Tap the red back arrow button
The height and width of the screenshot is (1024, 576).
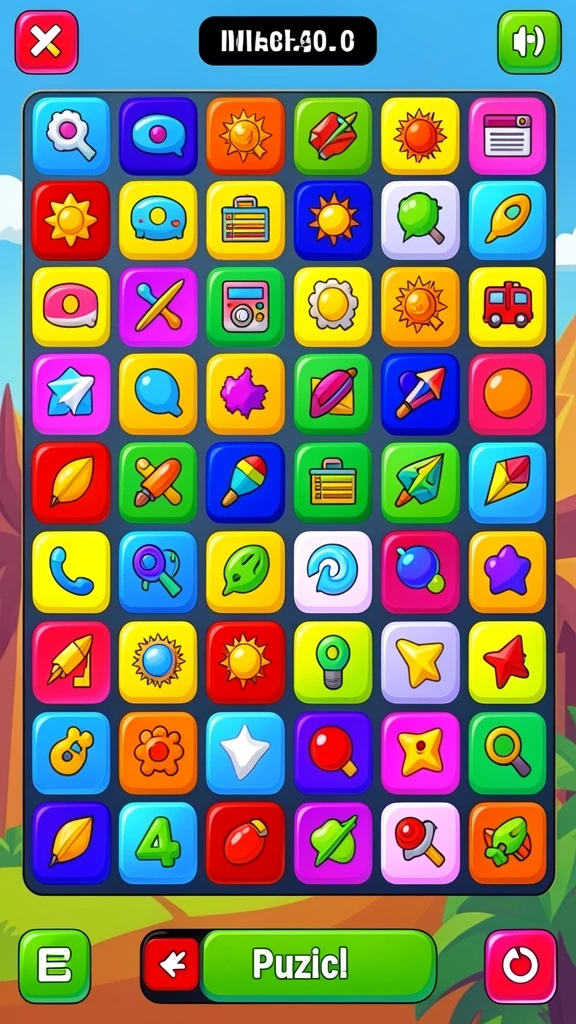click(x=172, y=964)
